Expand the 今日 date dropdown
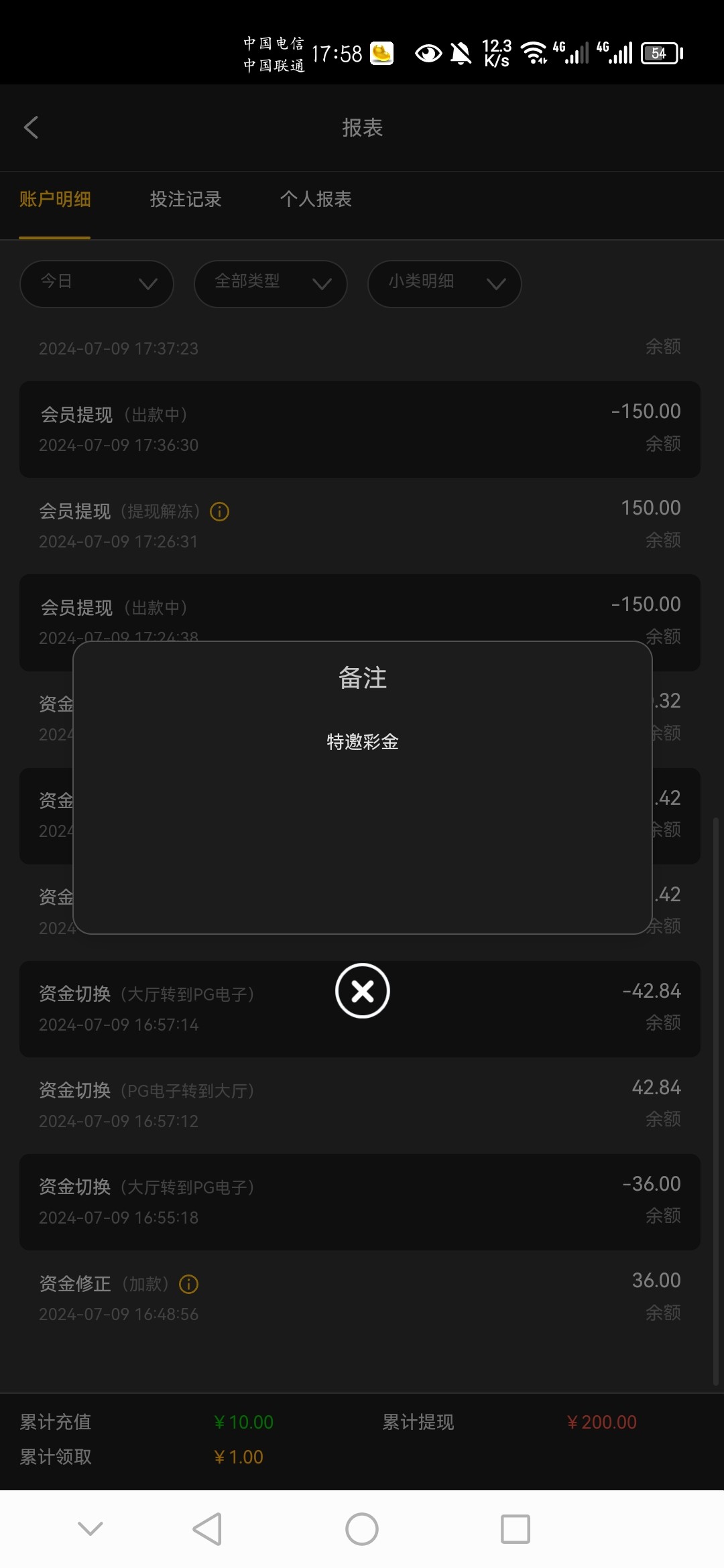 pos(97,283)
